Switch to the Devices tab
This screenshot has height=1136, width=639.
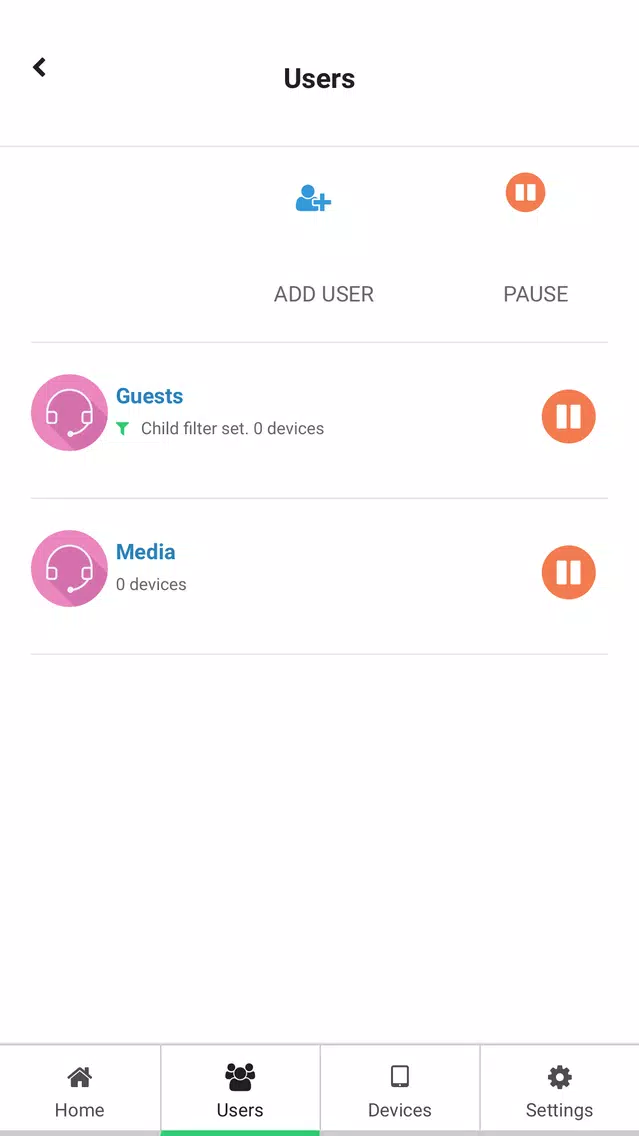(x=400, y=1090)
